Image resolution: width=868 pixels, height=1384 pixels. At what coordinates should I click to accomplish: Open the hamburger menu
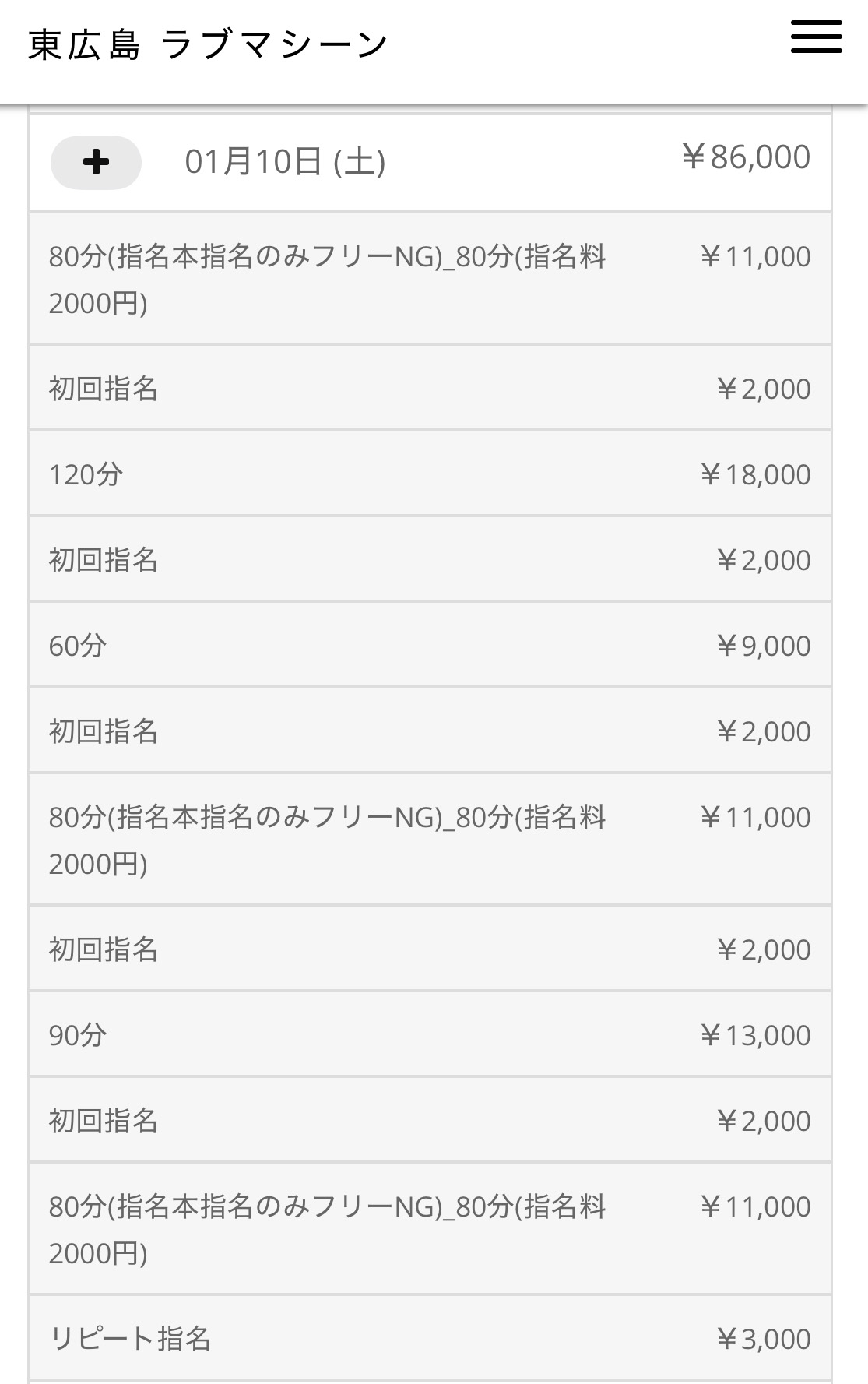pyautogui.click(x=816, y=37)
